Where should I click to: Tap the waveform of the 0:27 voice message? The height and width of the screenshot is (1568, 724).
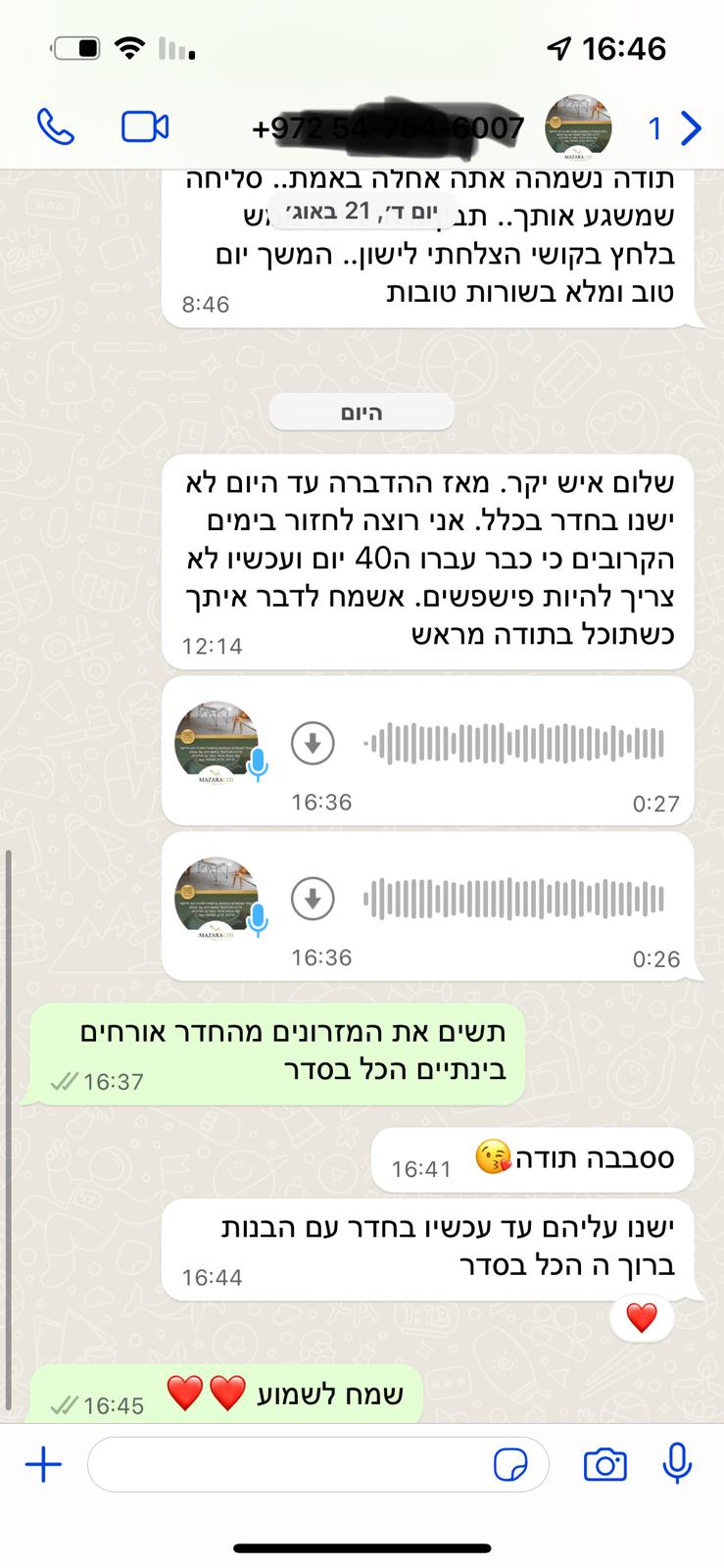[515, 744]
